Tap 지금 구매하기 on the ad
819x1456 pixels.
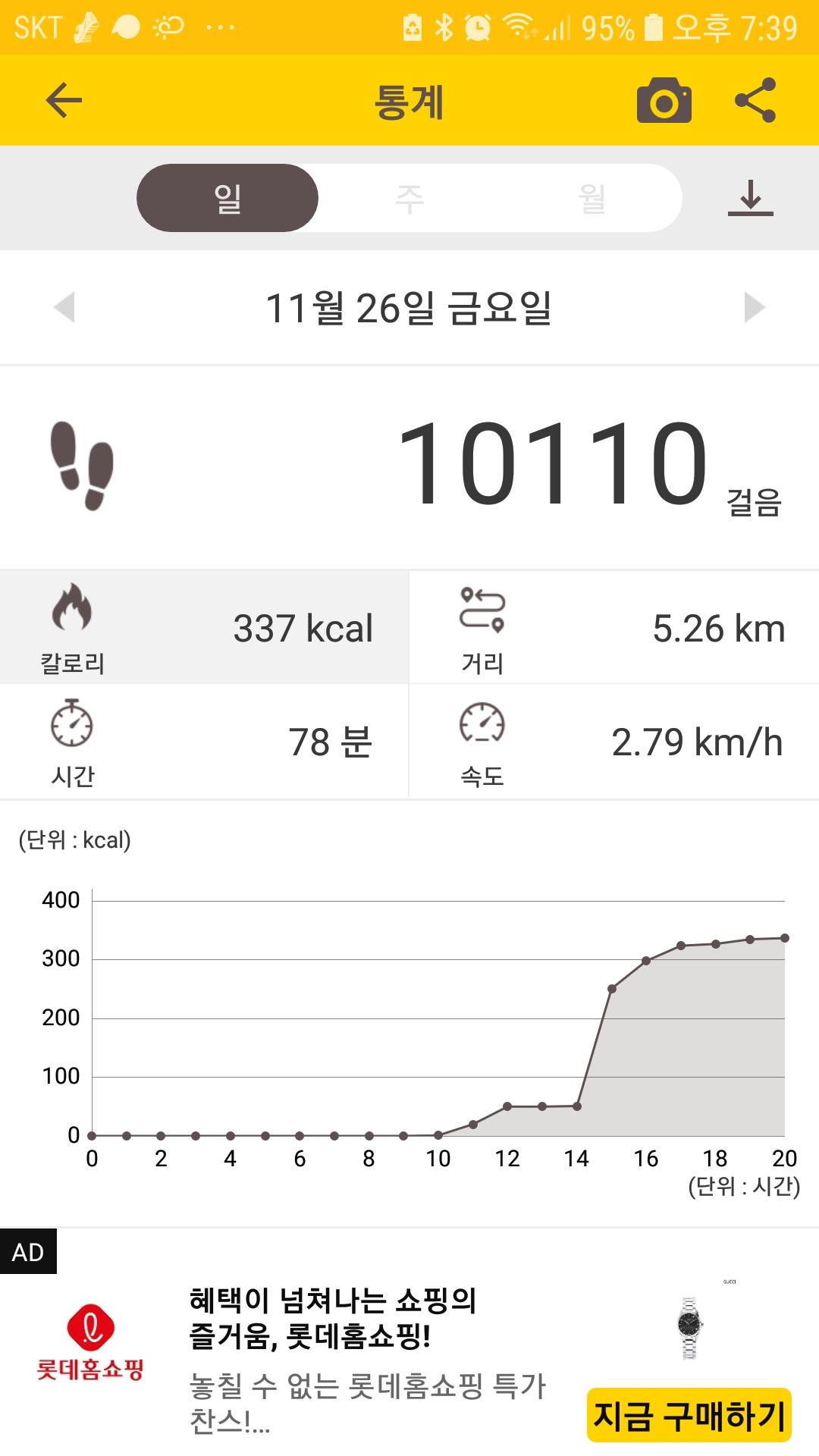click(689, 1415)
